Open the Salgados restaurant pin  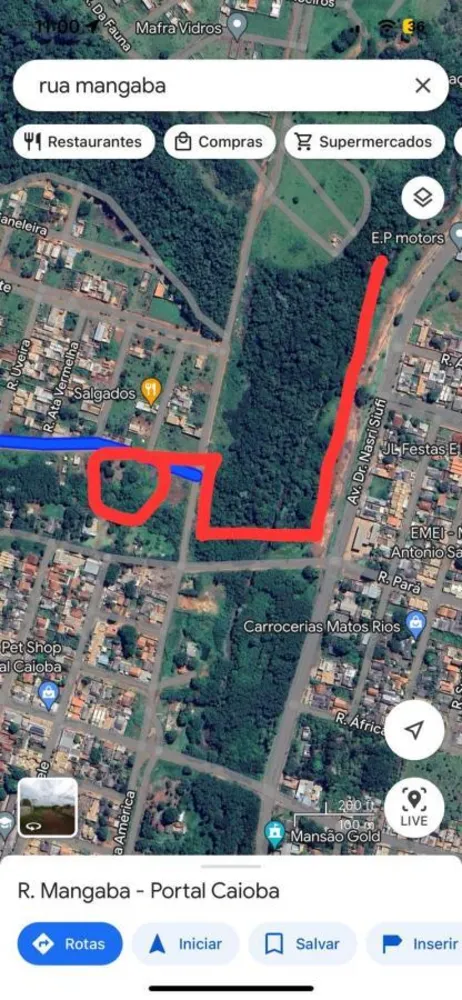coord(151,390)
